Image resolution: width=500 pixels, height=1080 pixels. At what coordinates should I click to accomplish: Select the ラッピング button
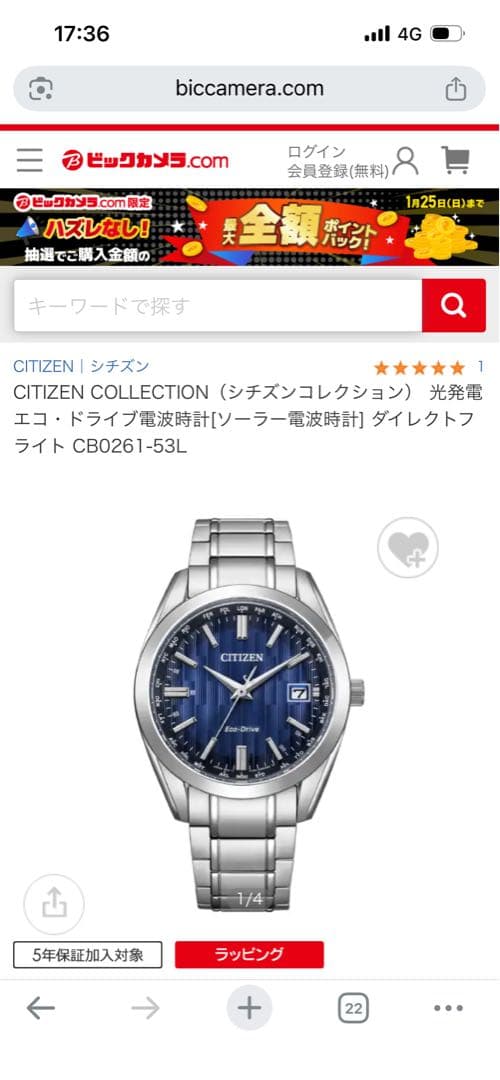coord(249,955)
